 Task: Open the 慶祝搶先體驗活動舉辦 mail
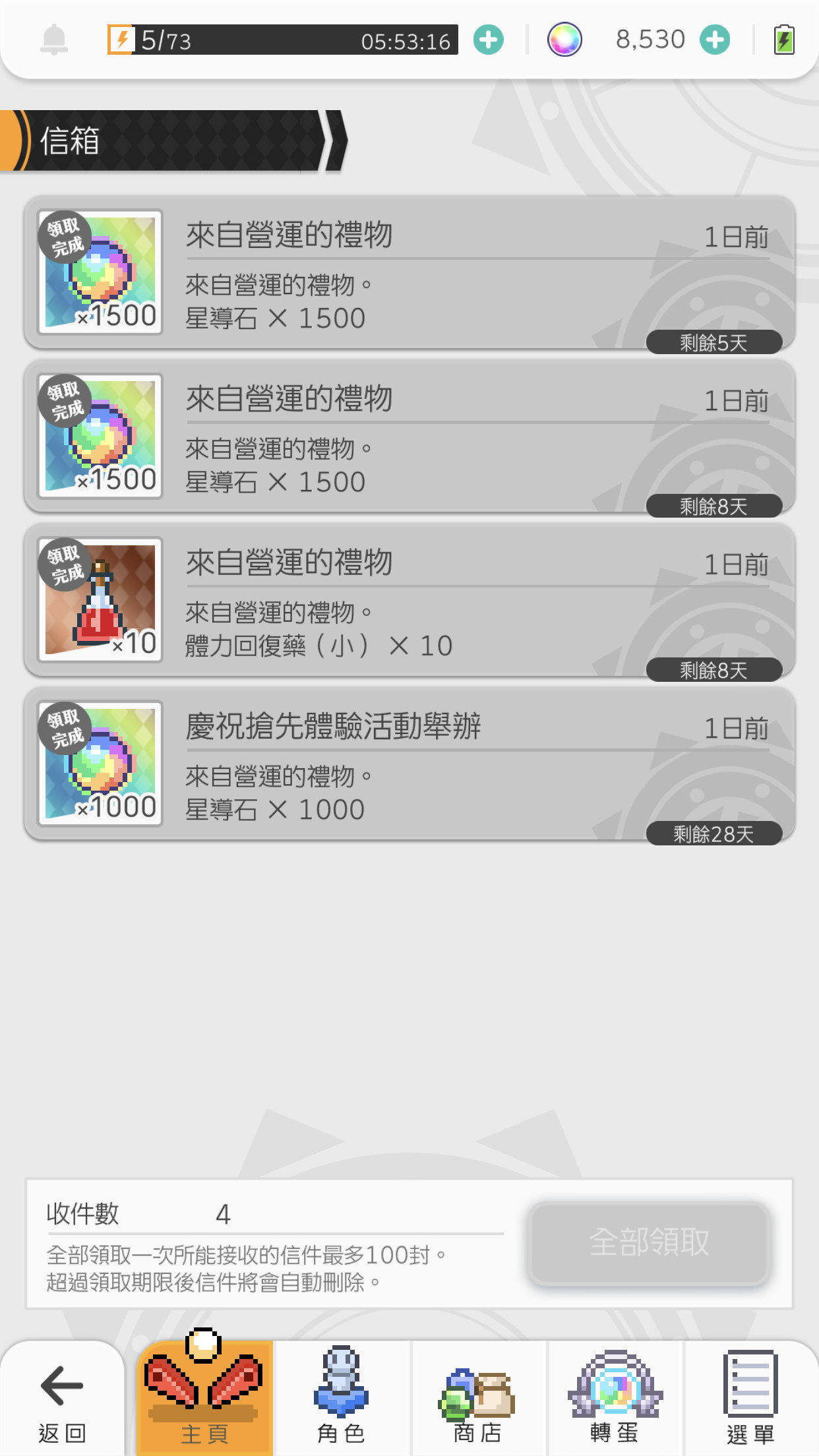(409, 764)
